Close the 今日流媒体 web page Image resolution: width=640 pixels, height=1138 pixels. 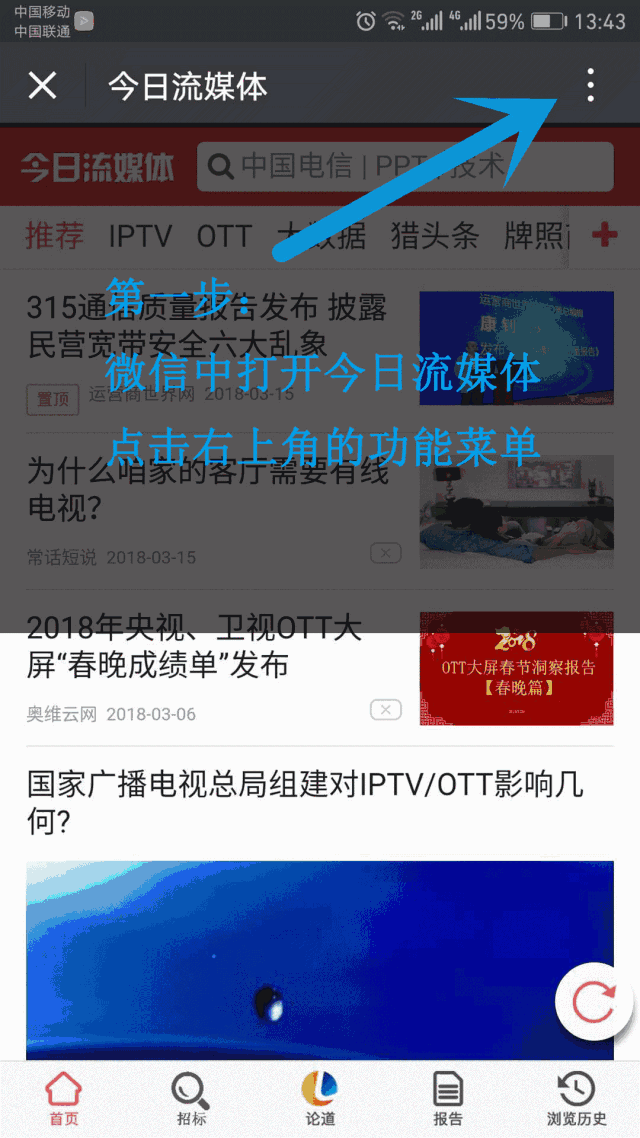coord(42,86)
